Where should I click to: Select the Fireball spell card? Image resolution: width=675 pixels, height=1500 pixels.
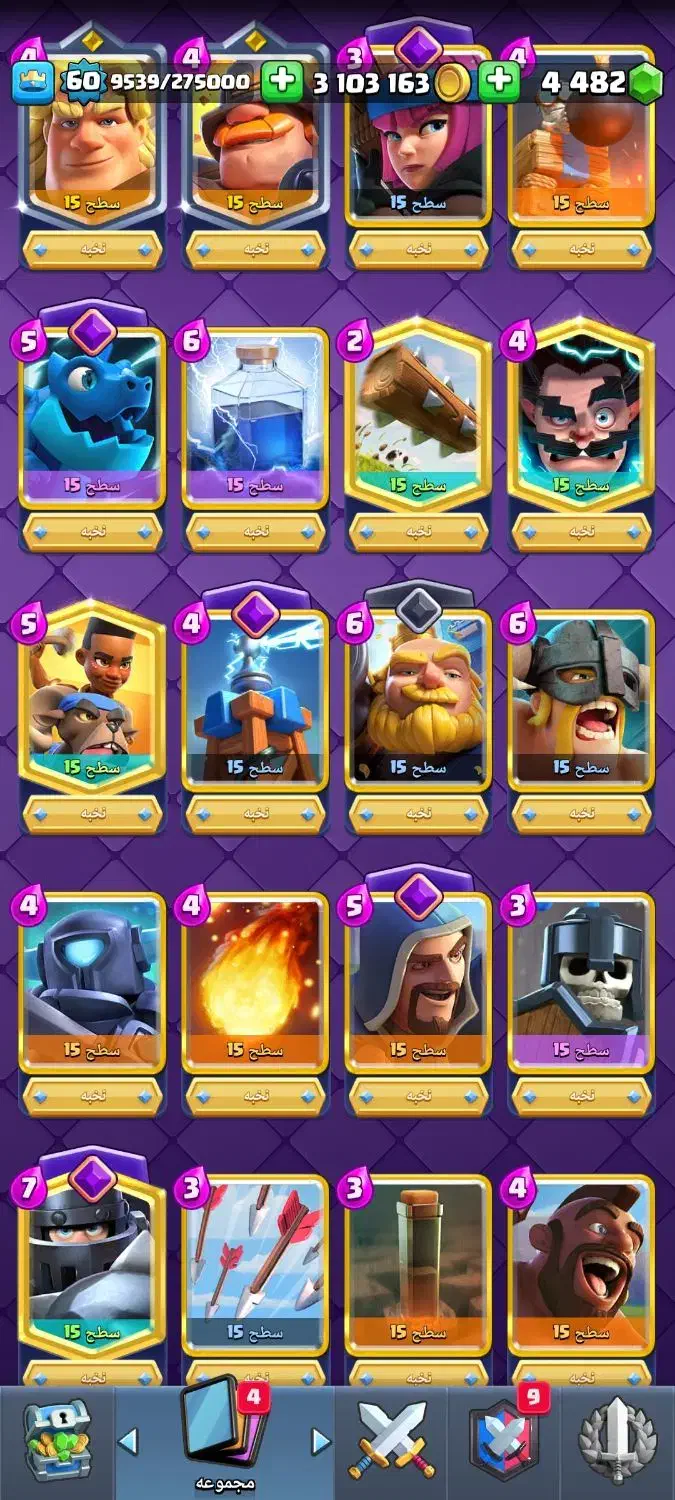256,982
